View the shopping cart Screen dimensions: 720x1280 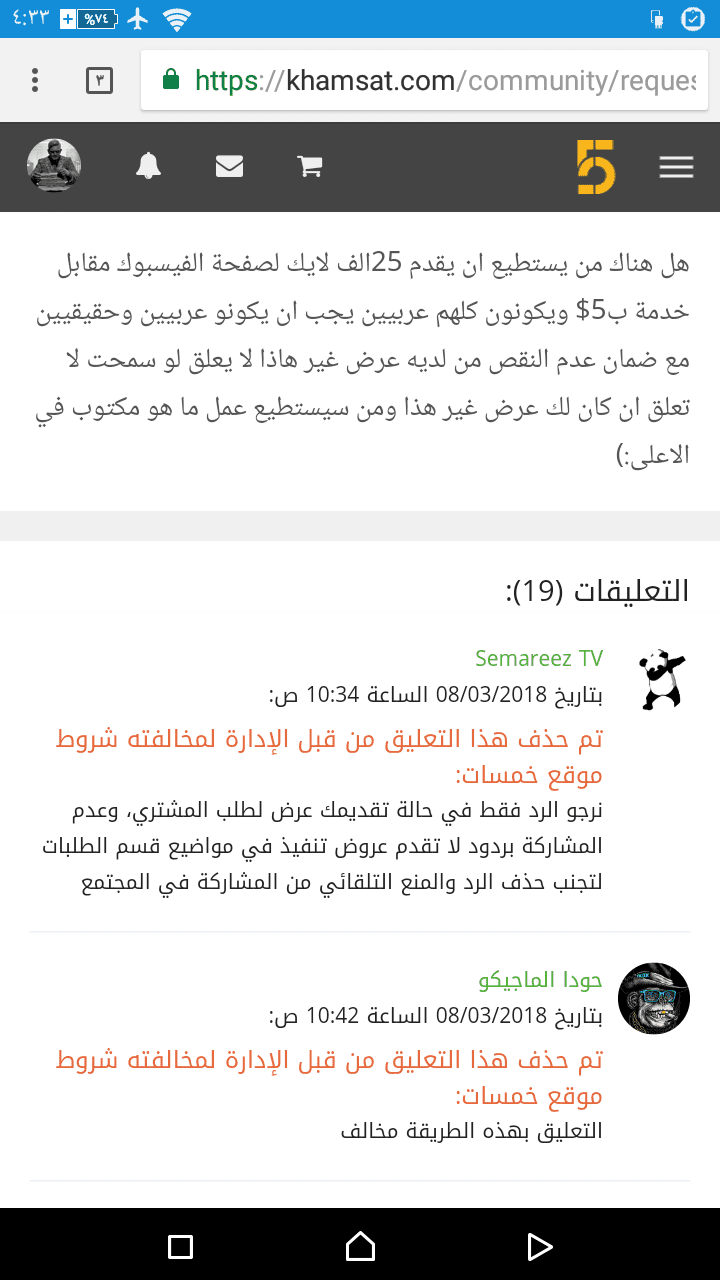point(310,167)
